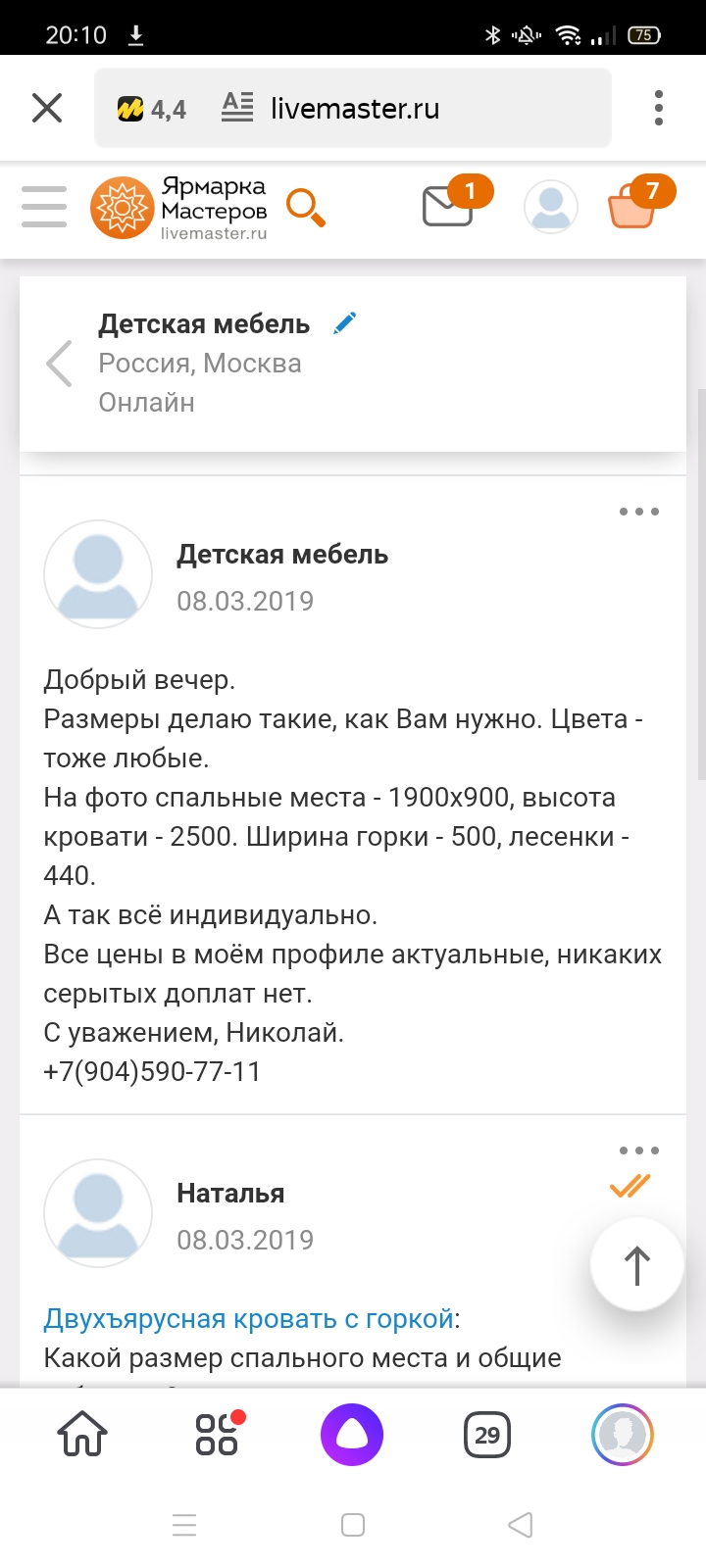Open the user profile avatar in header

click(x=551, y=207)
